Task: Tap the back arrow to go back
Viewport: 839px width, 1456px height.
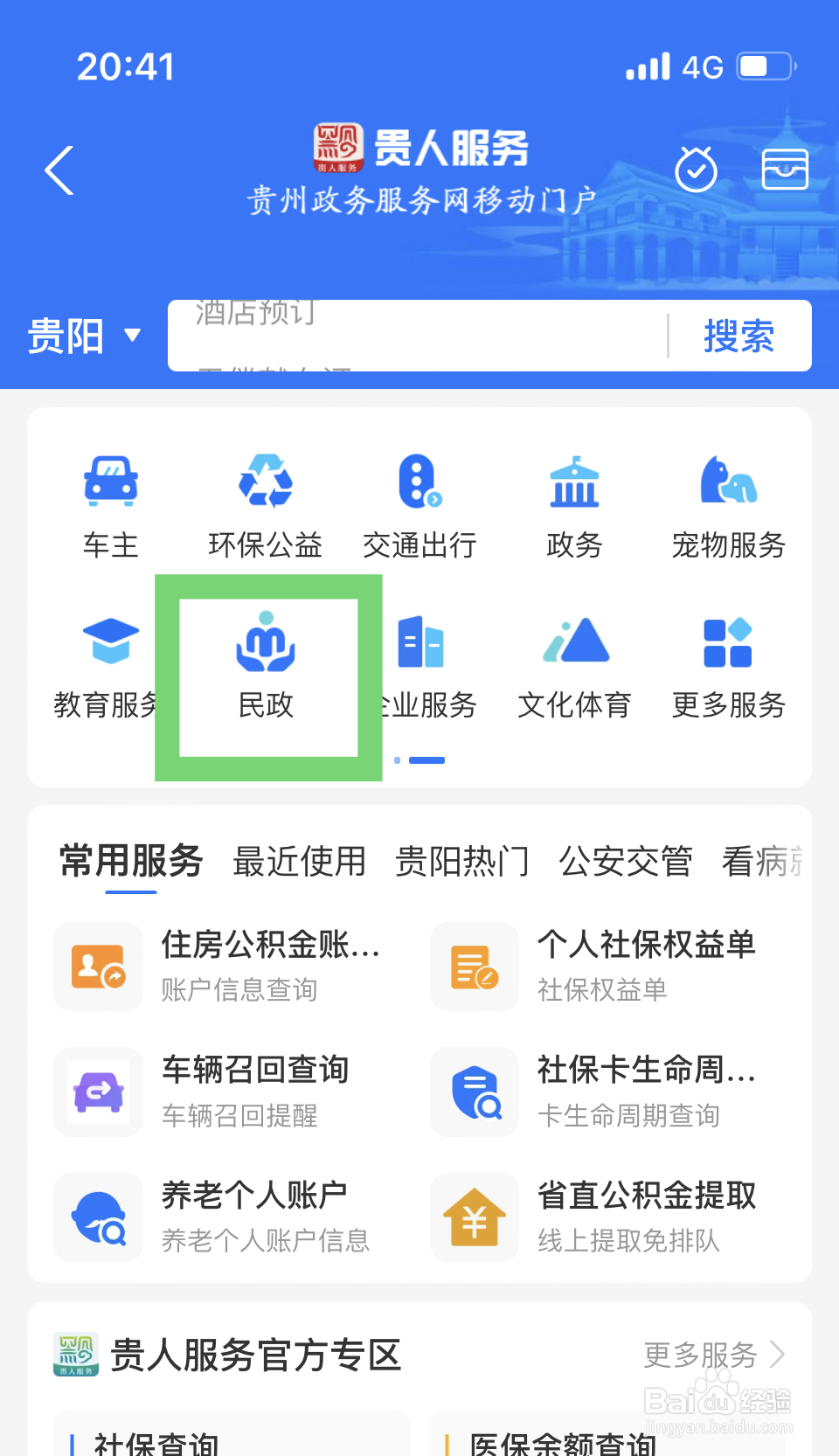Action: (x=58, y=170)
